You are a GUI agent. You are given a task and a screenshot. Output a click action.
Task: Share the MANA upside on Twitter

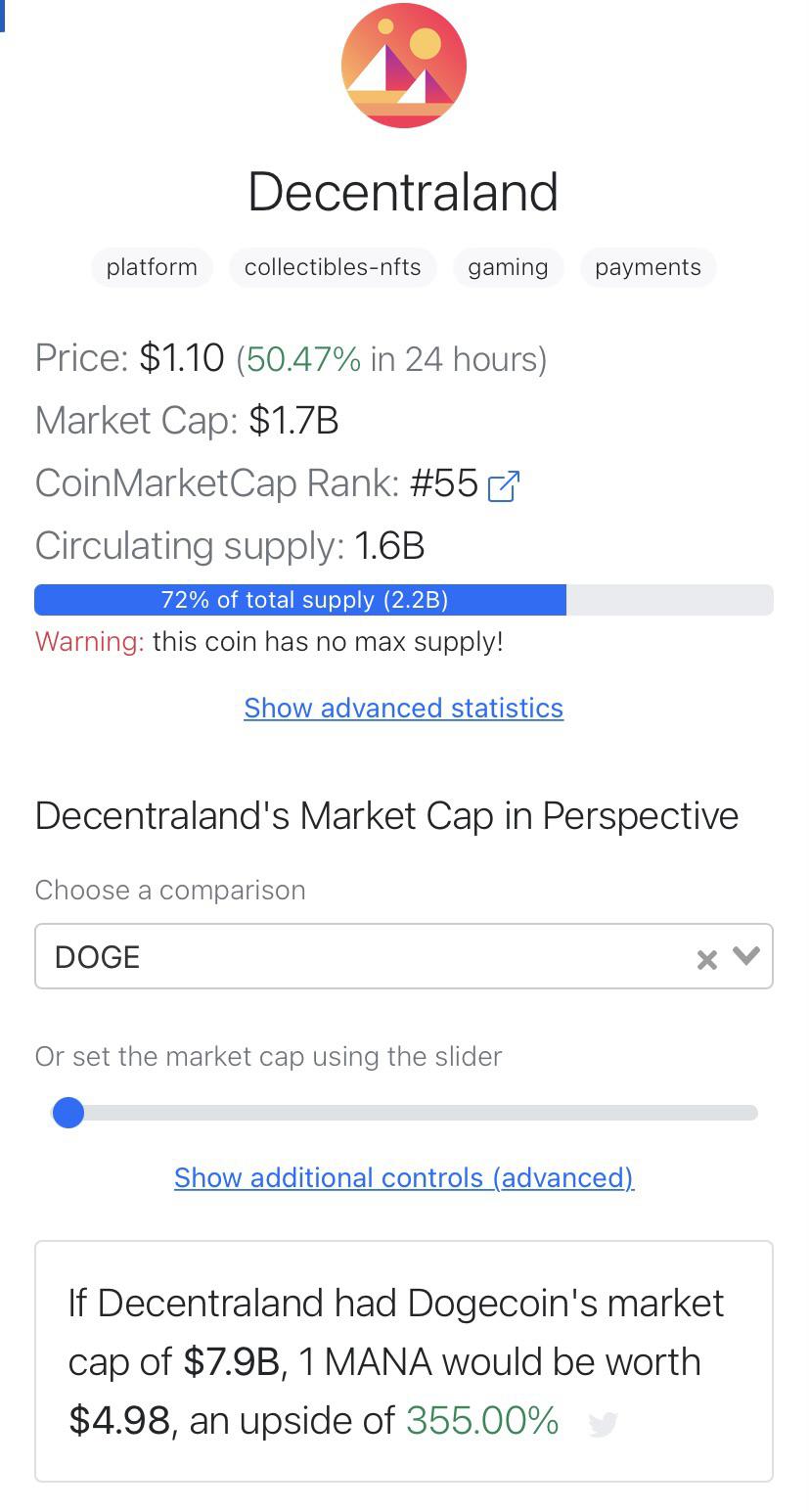604,1424
